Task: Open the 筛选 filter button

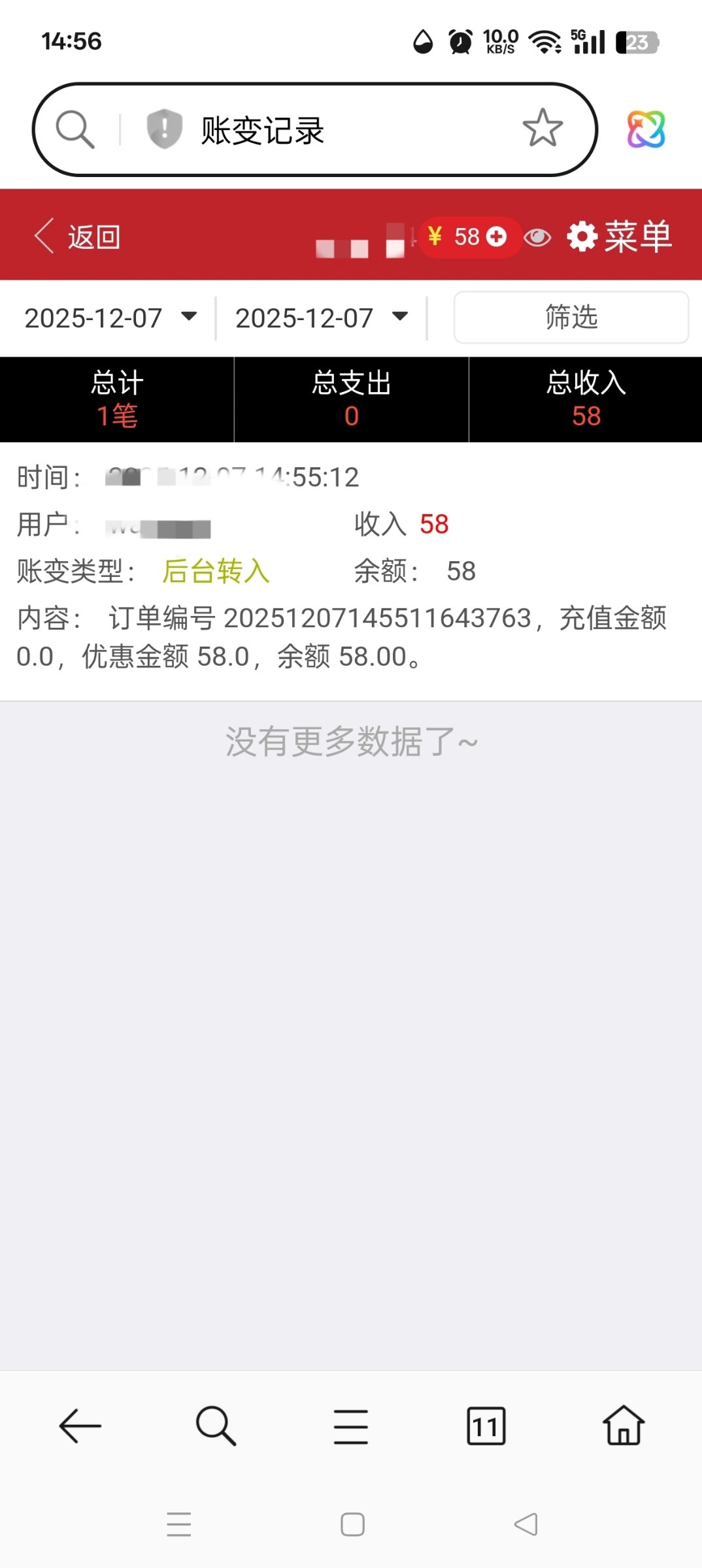Action: [571, 317]
